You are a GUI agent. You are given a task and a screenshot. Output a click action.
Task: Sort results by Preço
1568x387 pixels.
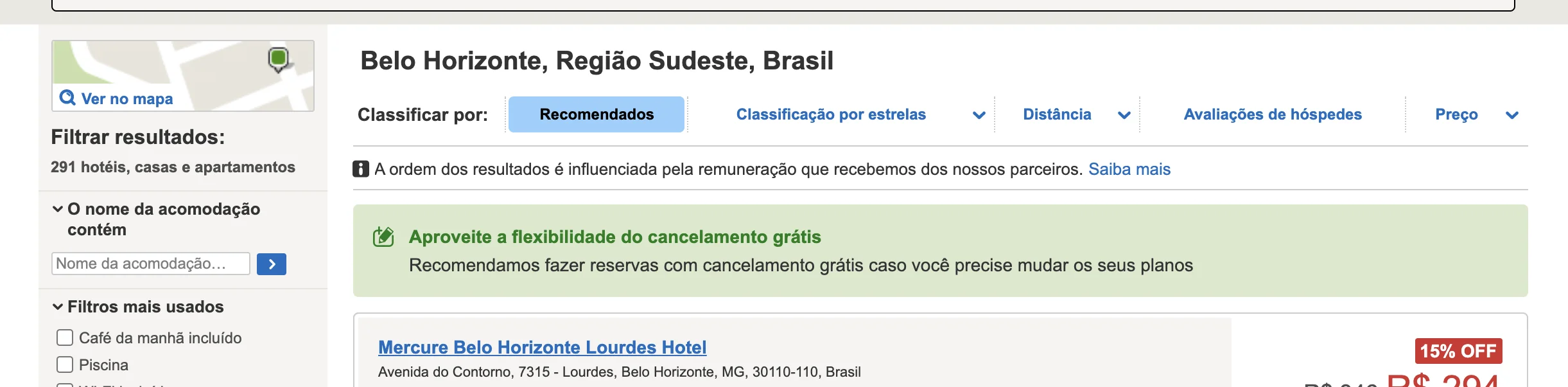(x=1456, y=114)
